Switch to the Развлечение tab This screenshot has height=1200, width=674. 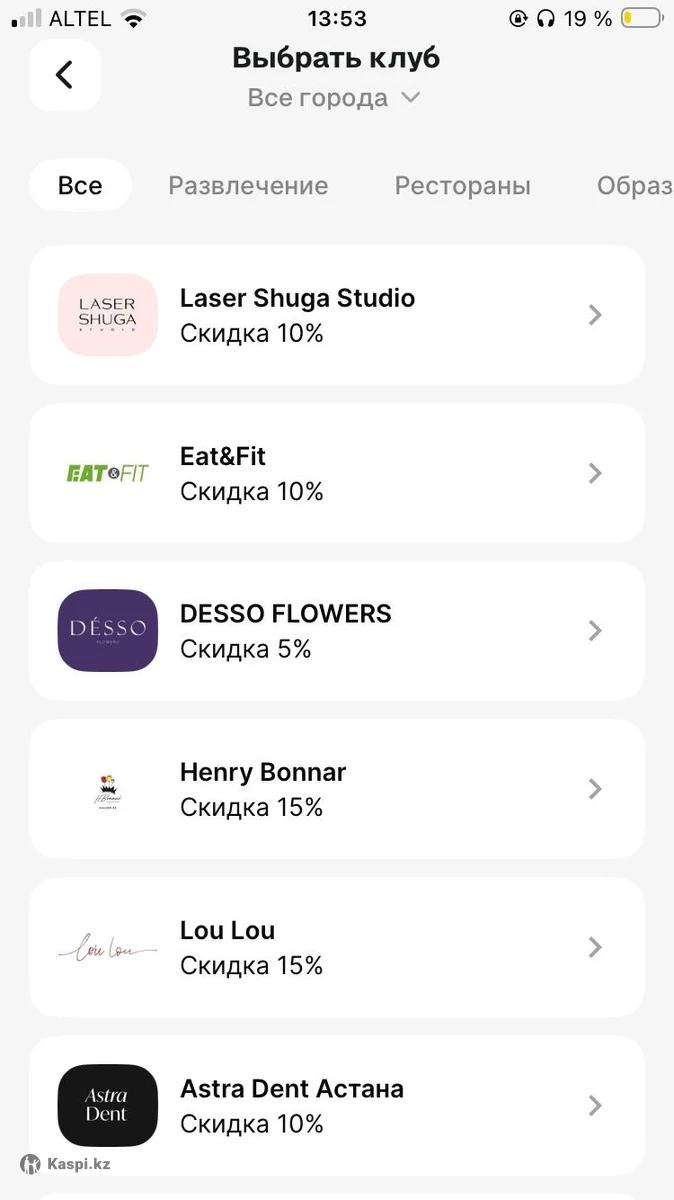[x=248, y=186]
